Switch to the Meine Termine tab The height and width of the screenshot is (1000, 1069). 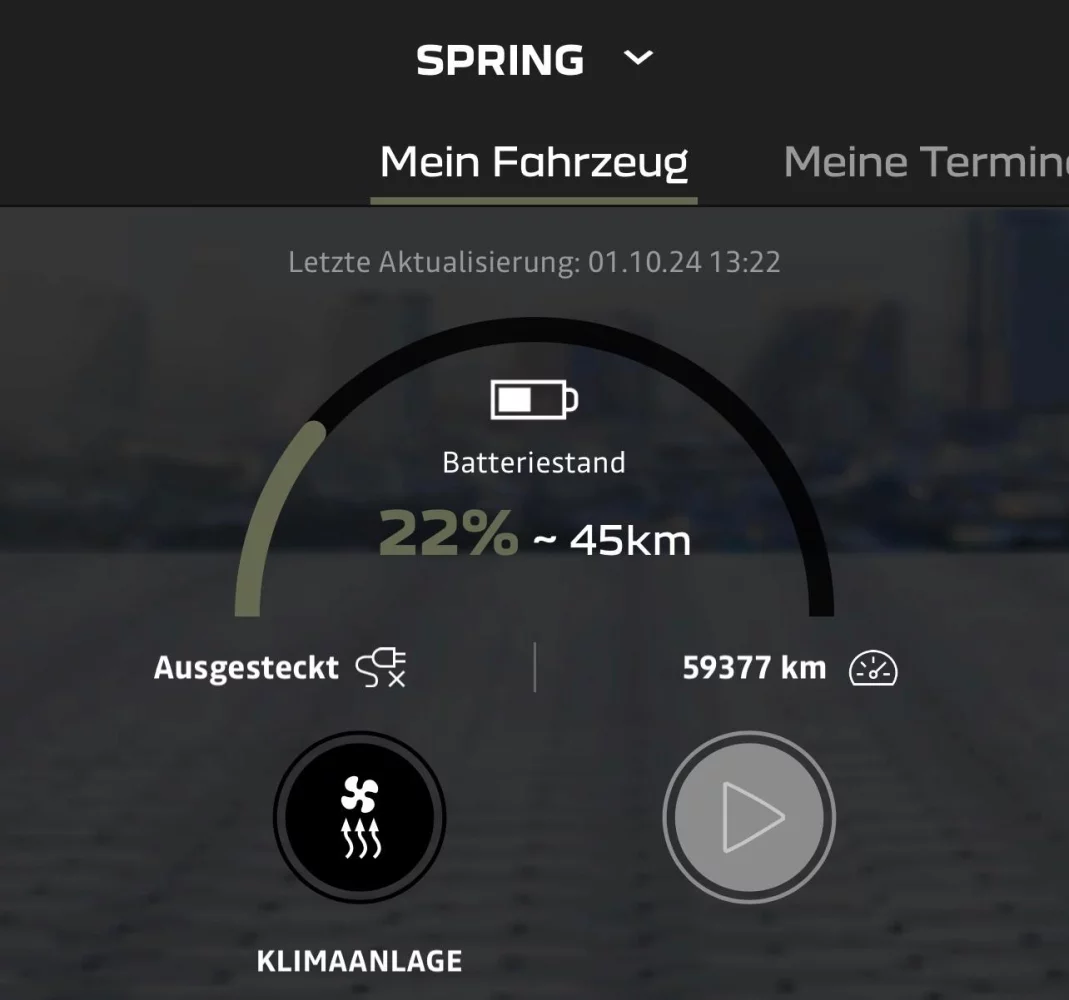point(925,162)
